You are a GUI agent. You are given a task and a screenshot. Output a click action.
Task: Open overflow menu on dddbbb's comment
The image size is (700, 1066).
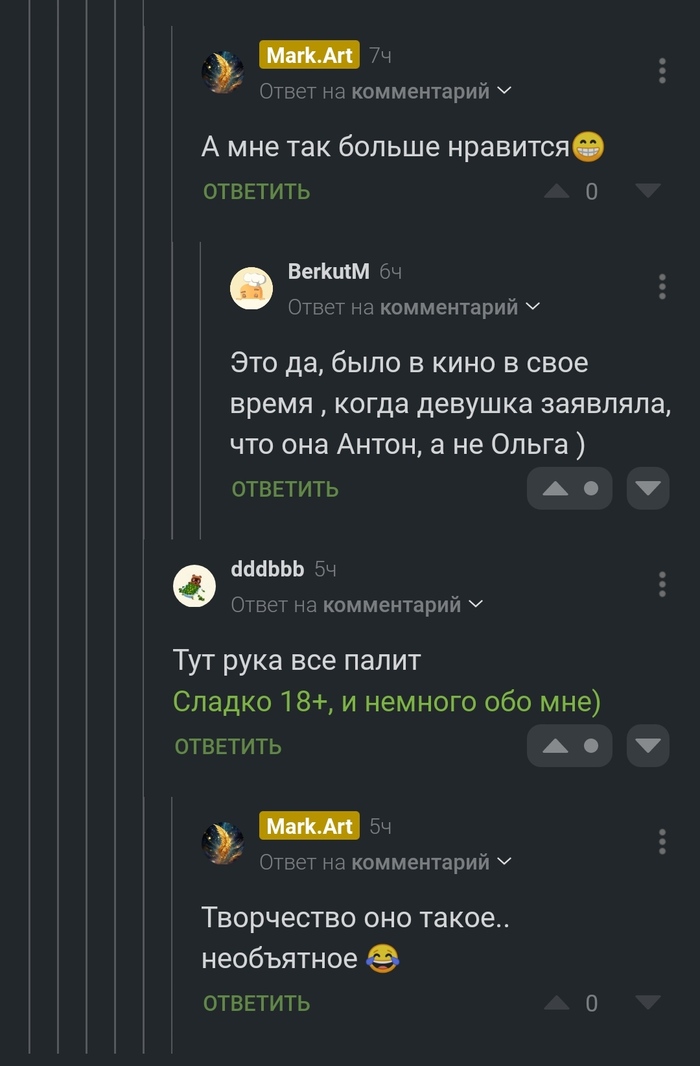662,584
